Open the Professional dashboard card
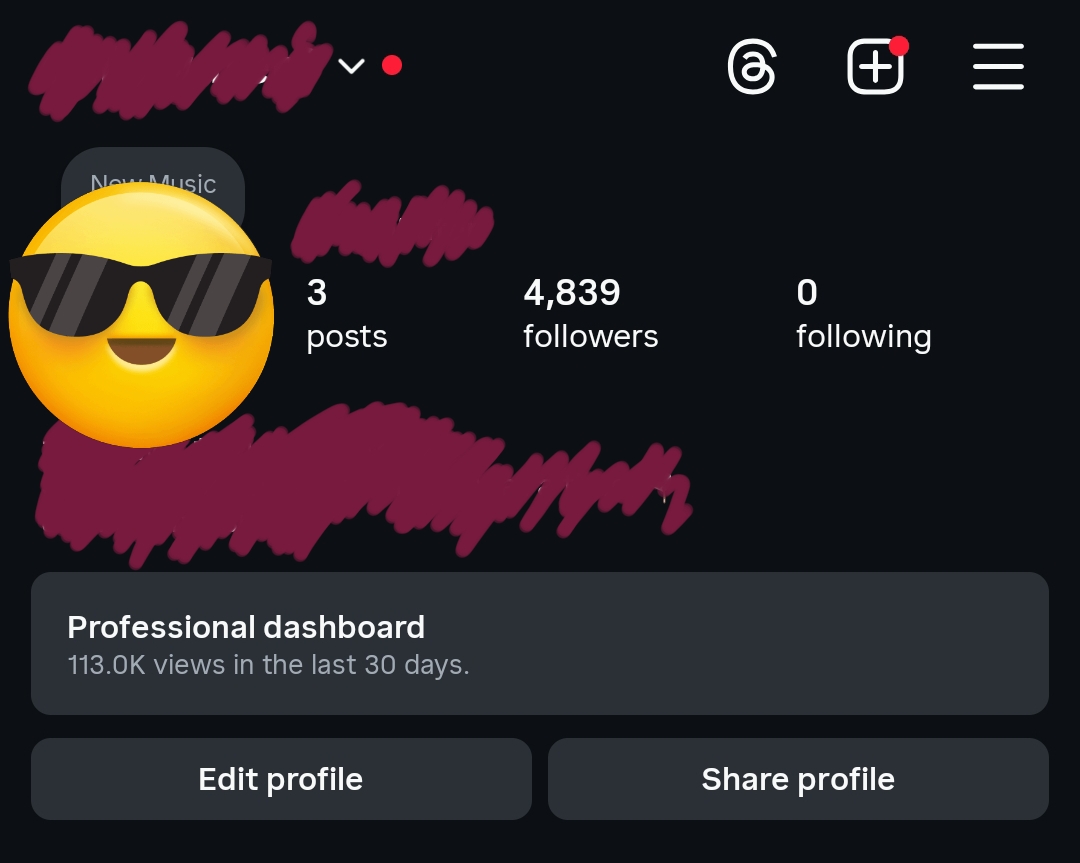This screenshot has height=863, width=1080. 540,643
